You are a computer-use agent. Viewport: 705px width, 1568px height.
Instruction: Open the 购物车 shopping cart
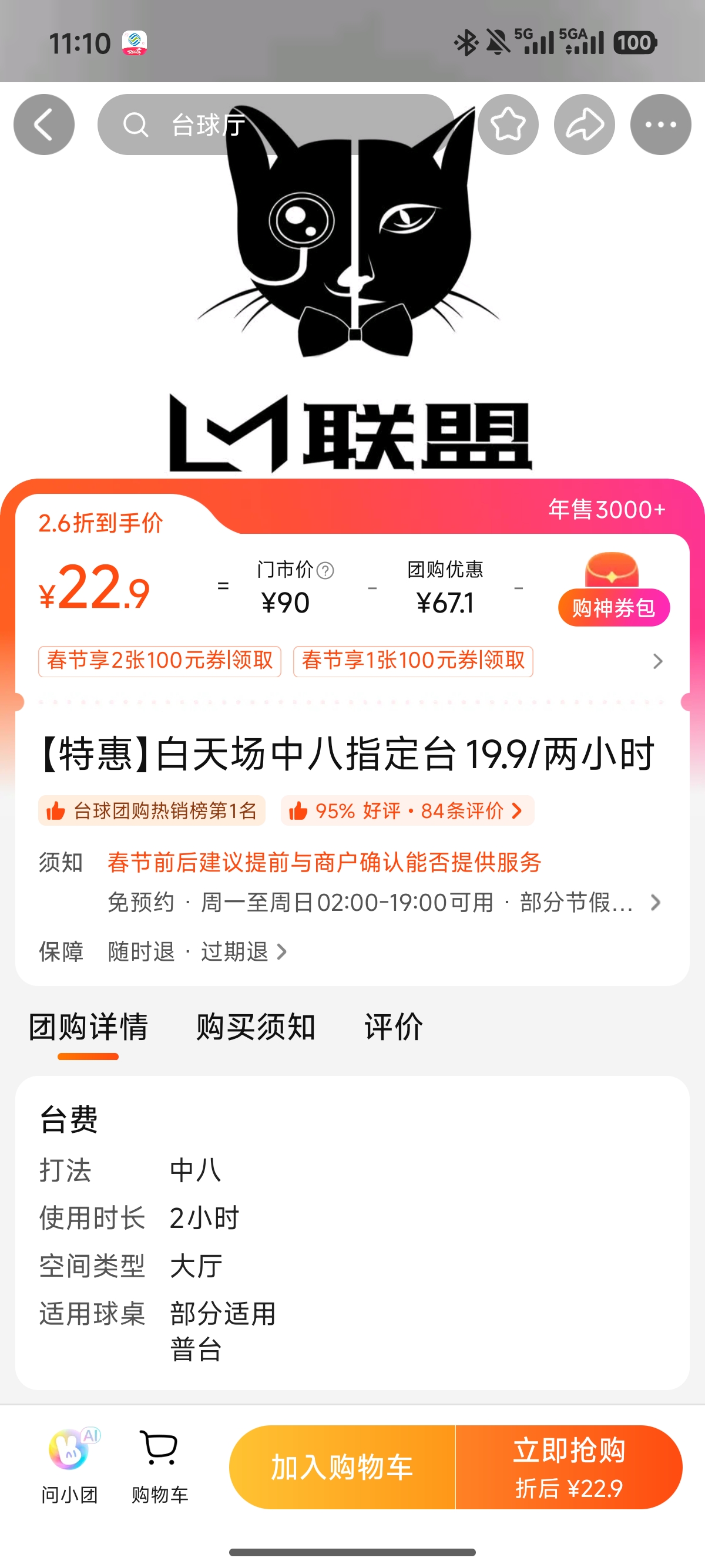[160, 1466]
